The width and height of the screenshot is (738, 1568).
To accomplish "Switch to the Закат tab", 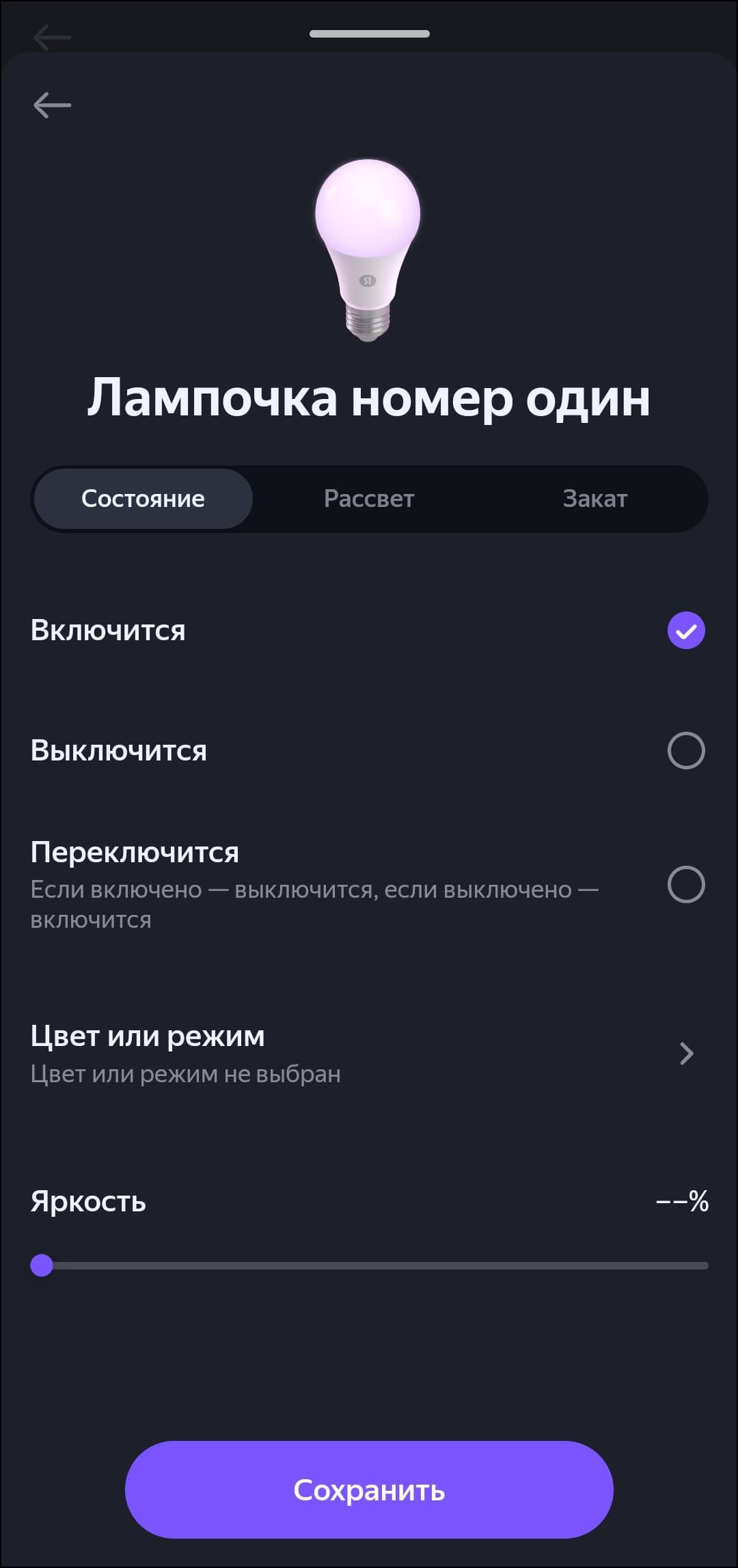I will [x=594, y=499].
